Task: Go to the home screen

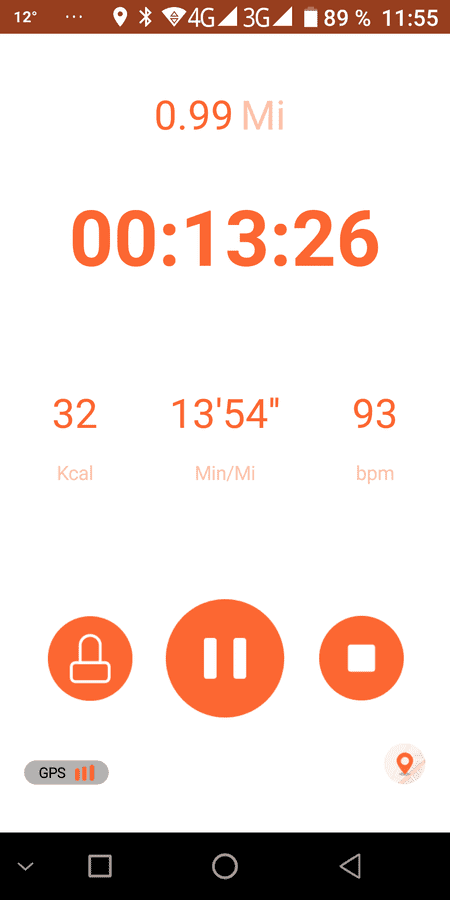Action: pyautogui.click(x=225, y=866)
